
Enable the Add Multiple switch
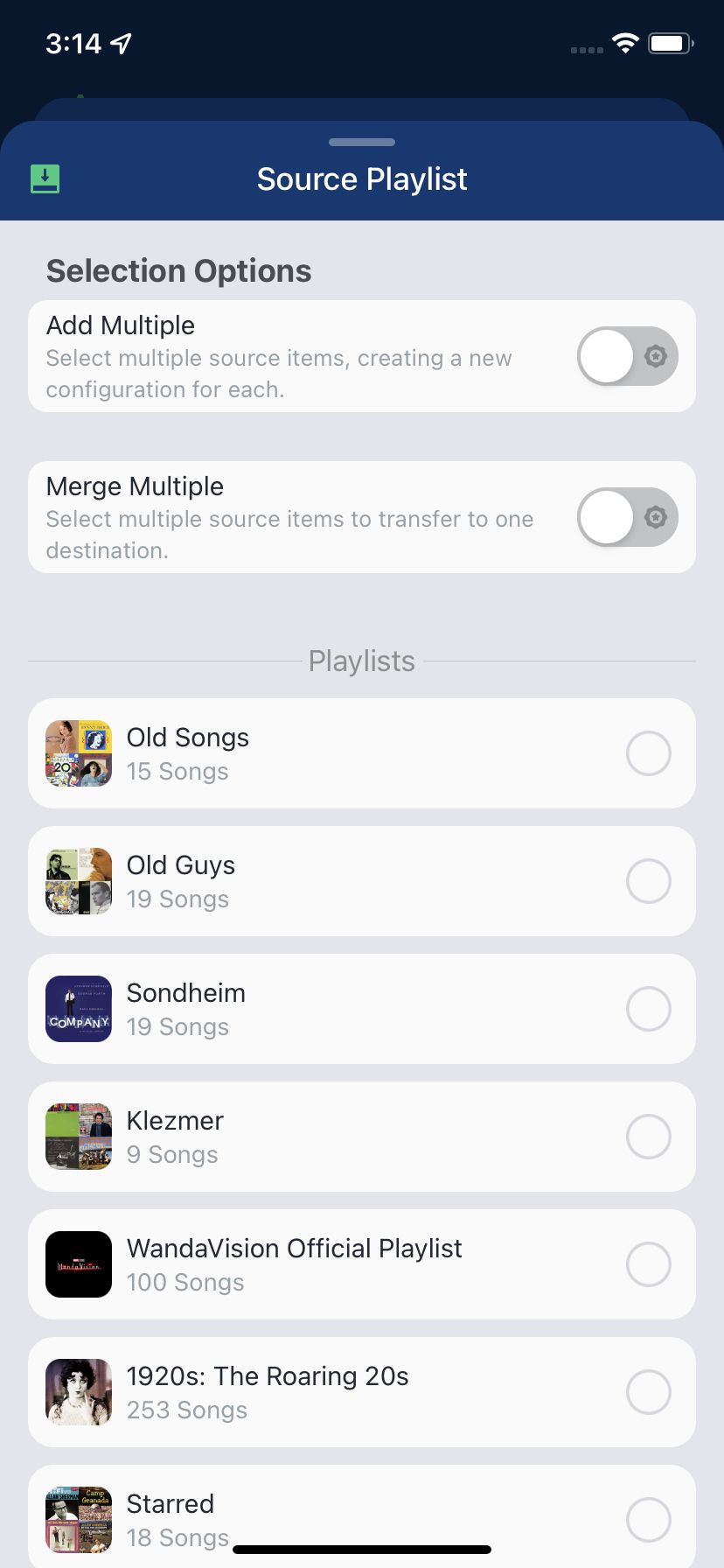coord(627,356)
